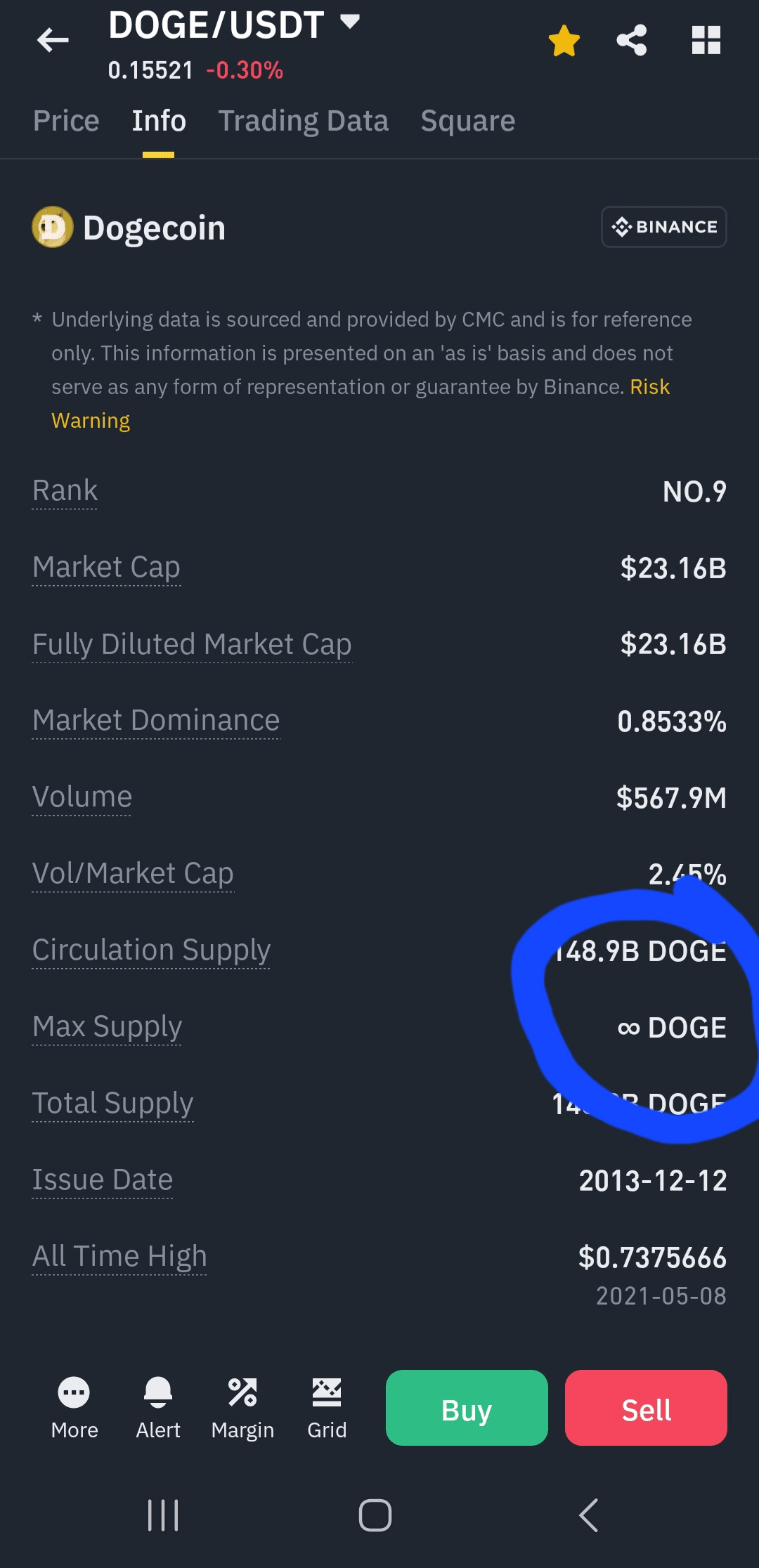Switch to the Price tab

click(x=66, y=122)
